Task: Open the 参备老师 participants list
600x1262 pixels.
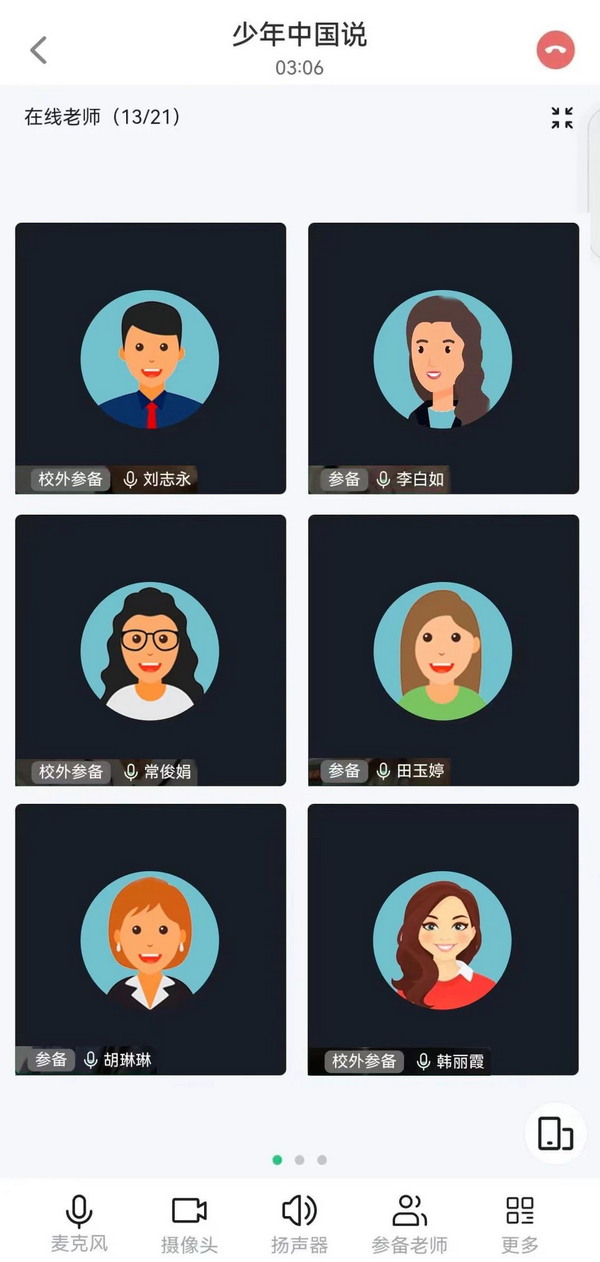Action: pos(409,1222)
